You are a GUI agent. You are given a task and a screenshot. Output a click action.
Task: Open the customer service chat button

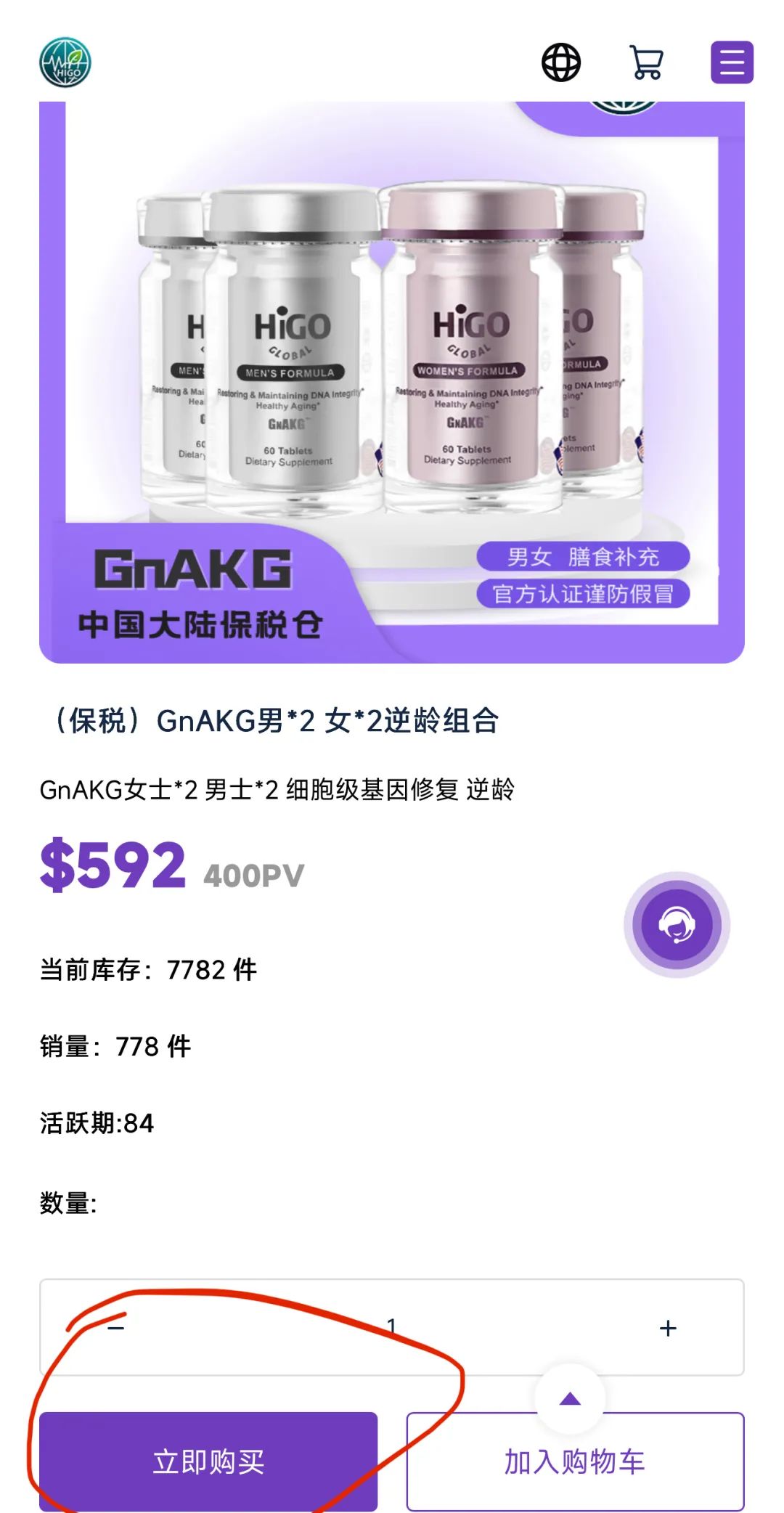pos(677,925)
